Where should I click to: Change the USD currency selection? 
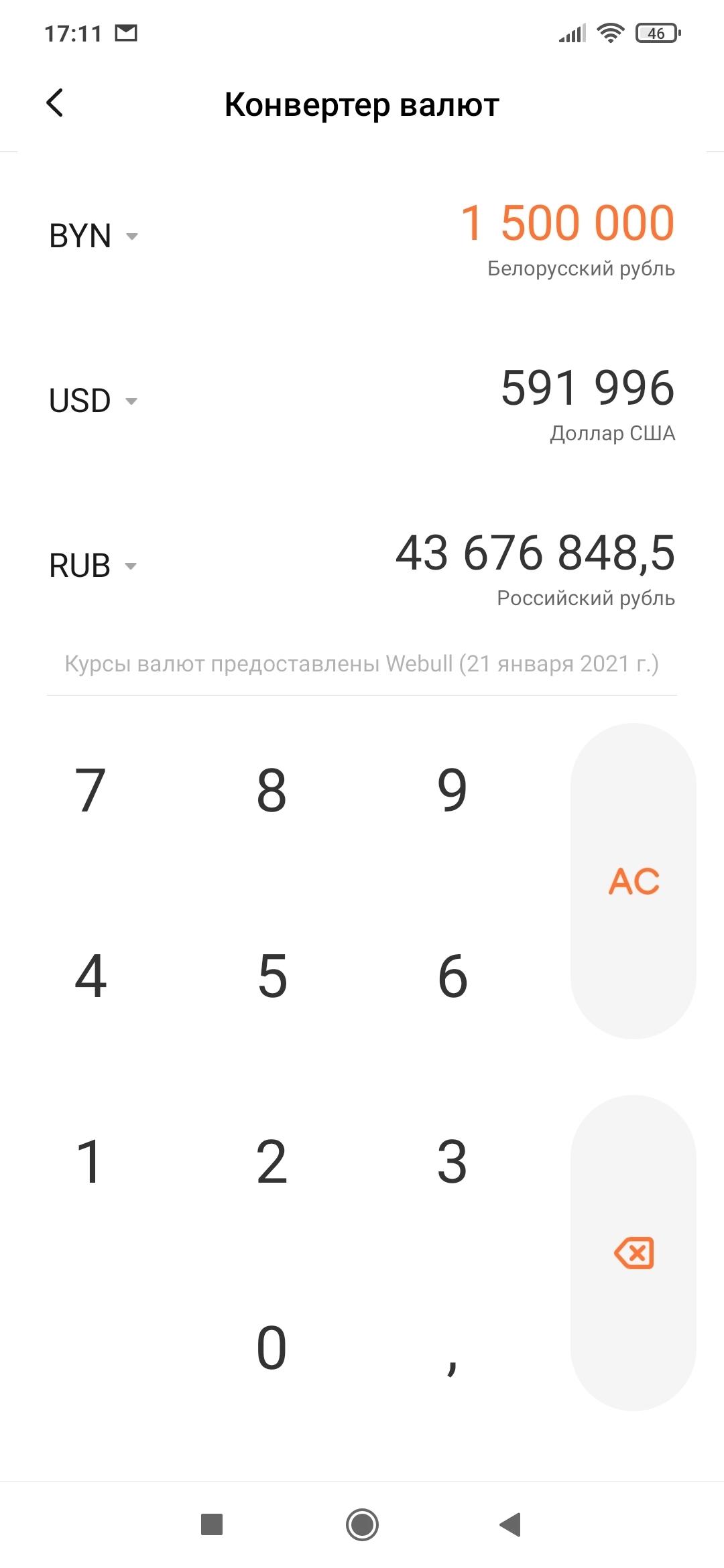(94, 401)
